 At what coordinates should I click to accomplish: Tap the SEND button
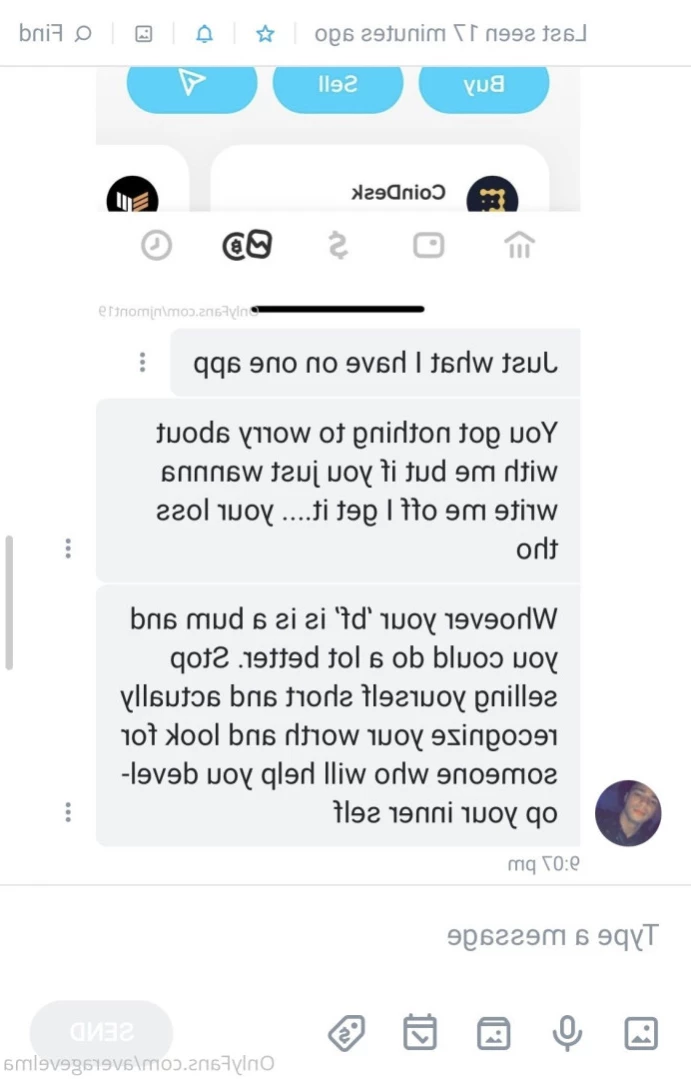(x=101, y=1032)
